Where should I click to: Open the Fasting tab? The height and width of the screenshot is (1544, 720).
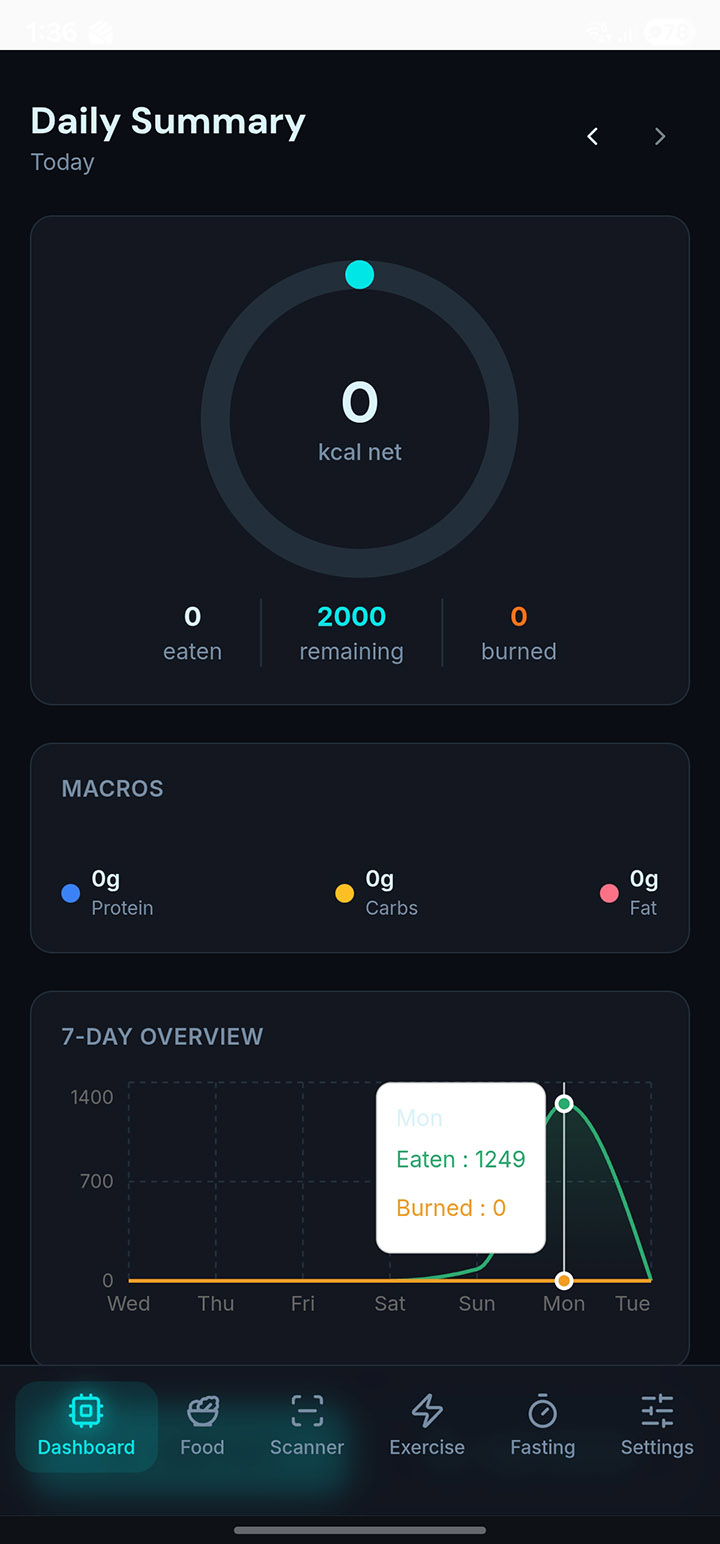point(542,1426)
